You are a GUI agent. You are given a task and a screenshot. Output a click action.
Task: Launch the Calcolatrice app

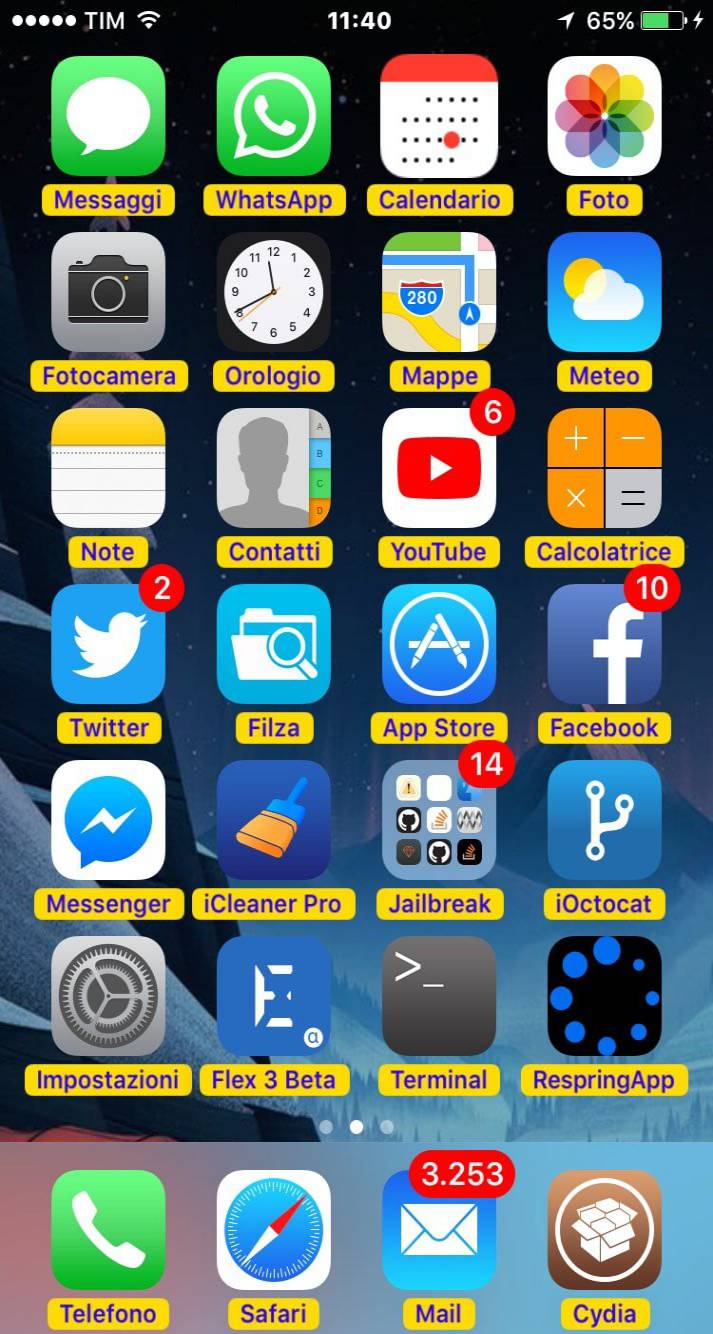coord(604,468)
